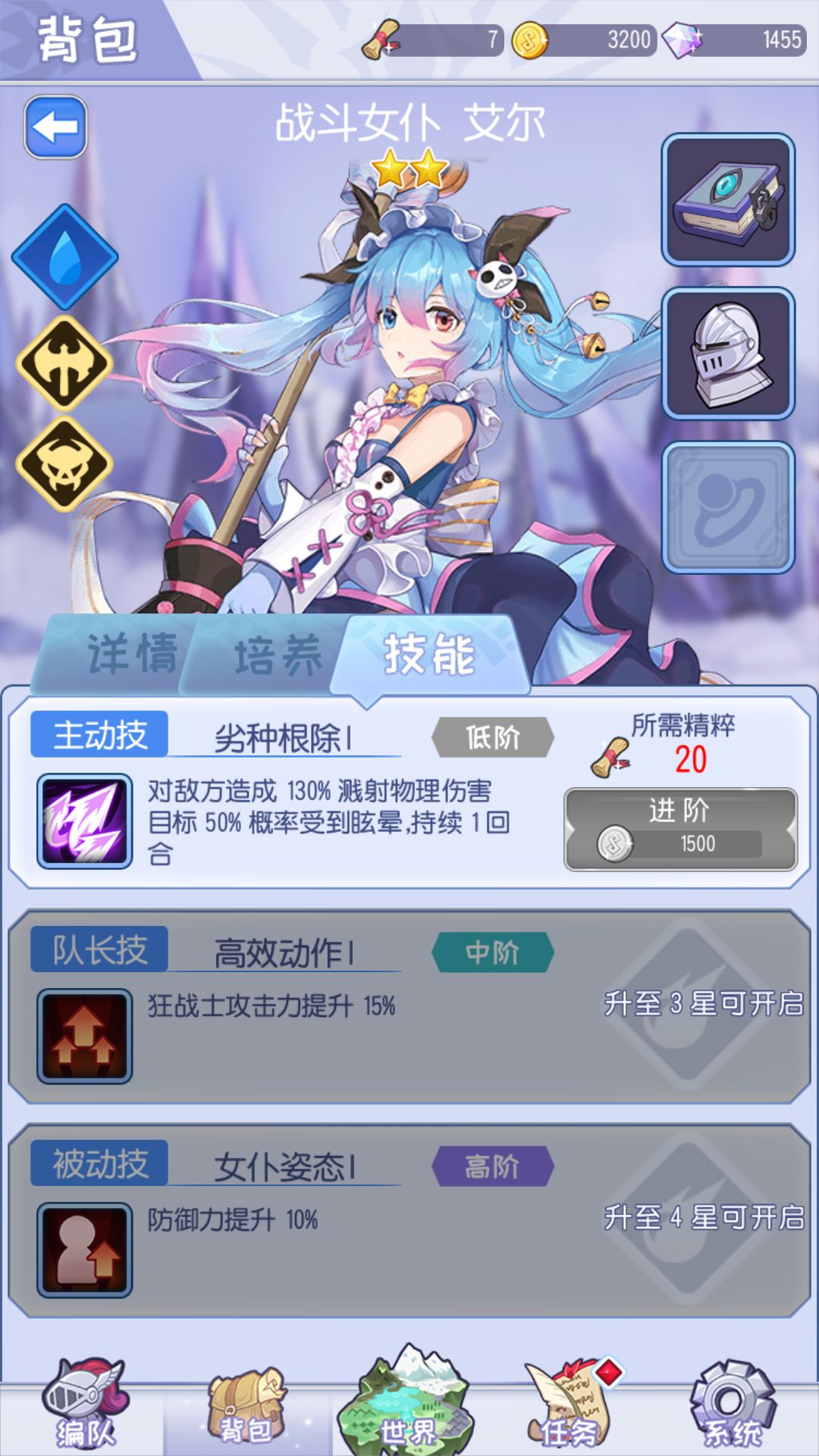Click the empty grayed ring equipment slot
This screenshot has width=819, height=1456.
tap(728, 507)
